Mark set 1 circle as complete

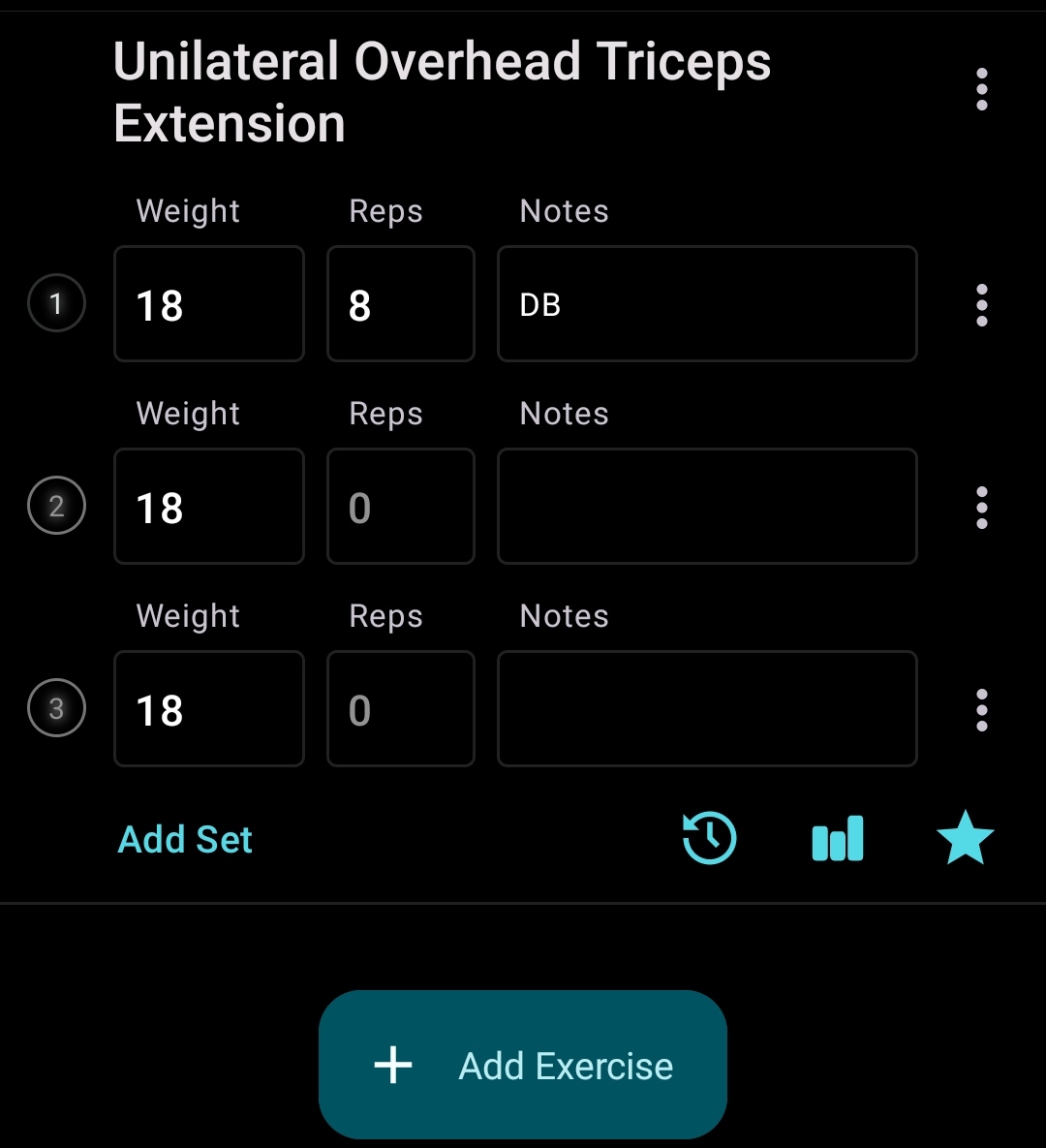point(57,304)
